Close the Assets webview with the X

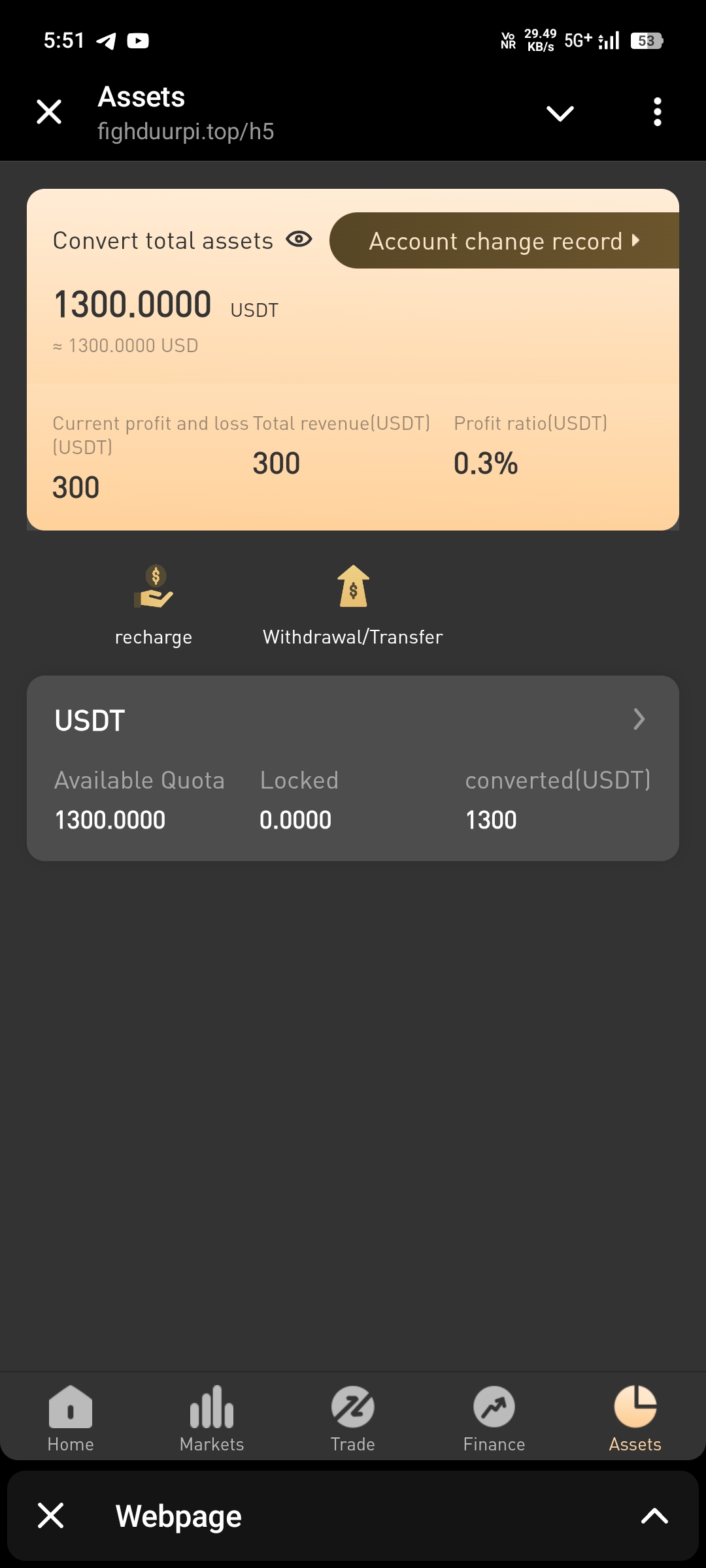click(49, 112)
